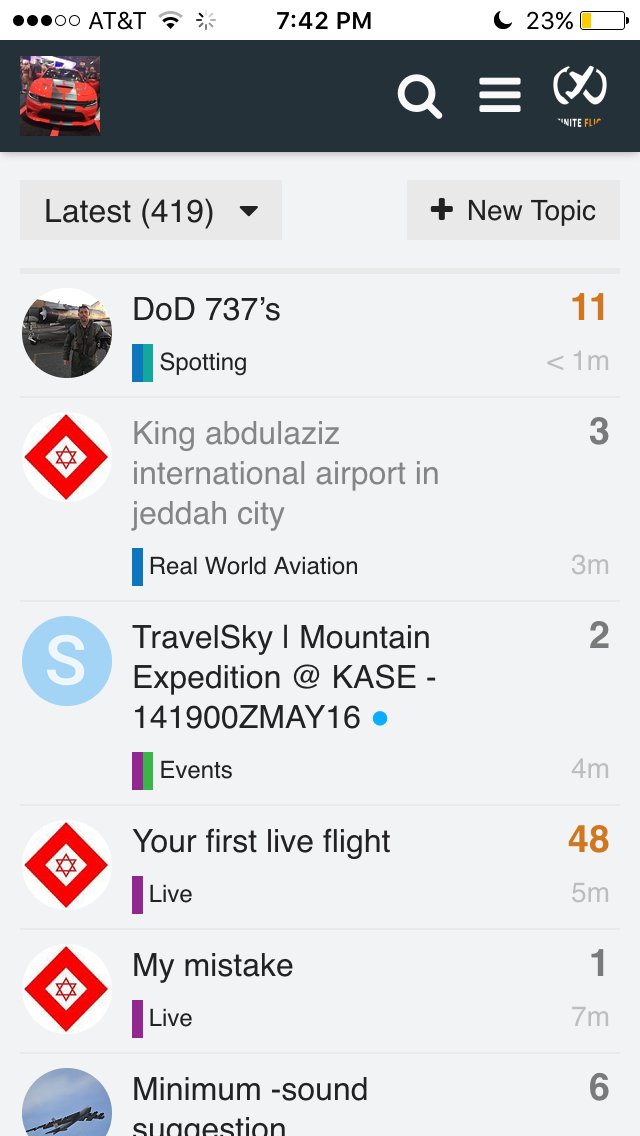
Task: View the TravelSky poster's S avatar
Action: [67, 661]
